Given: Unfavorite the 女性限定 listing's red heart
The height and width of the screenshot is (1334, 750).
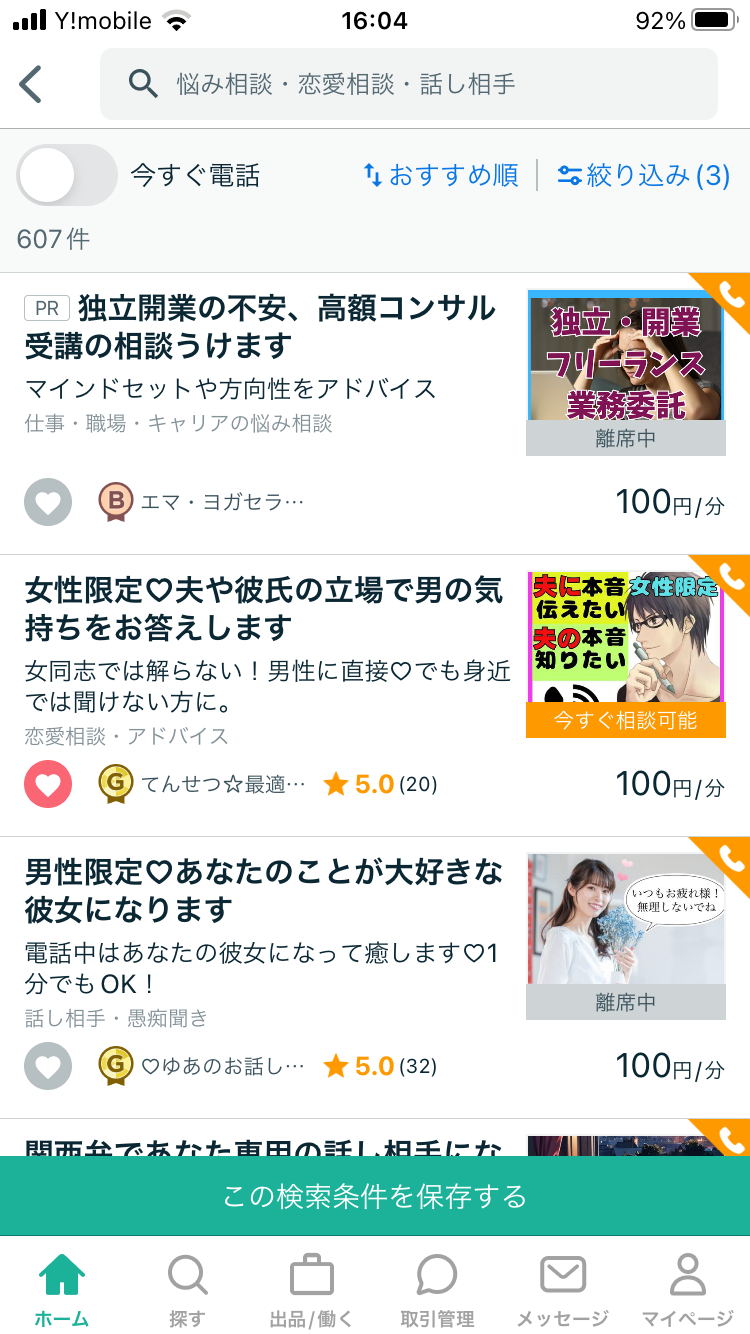Looking at the screenshot, I should [x=48, y=784].
